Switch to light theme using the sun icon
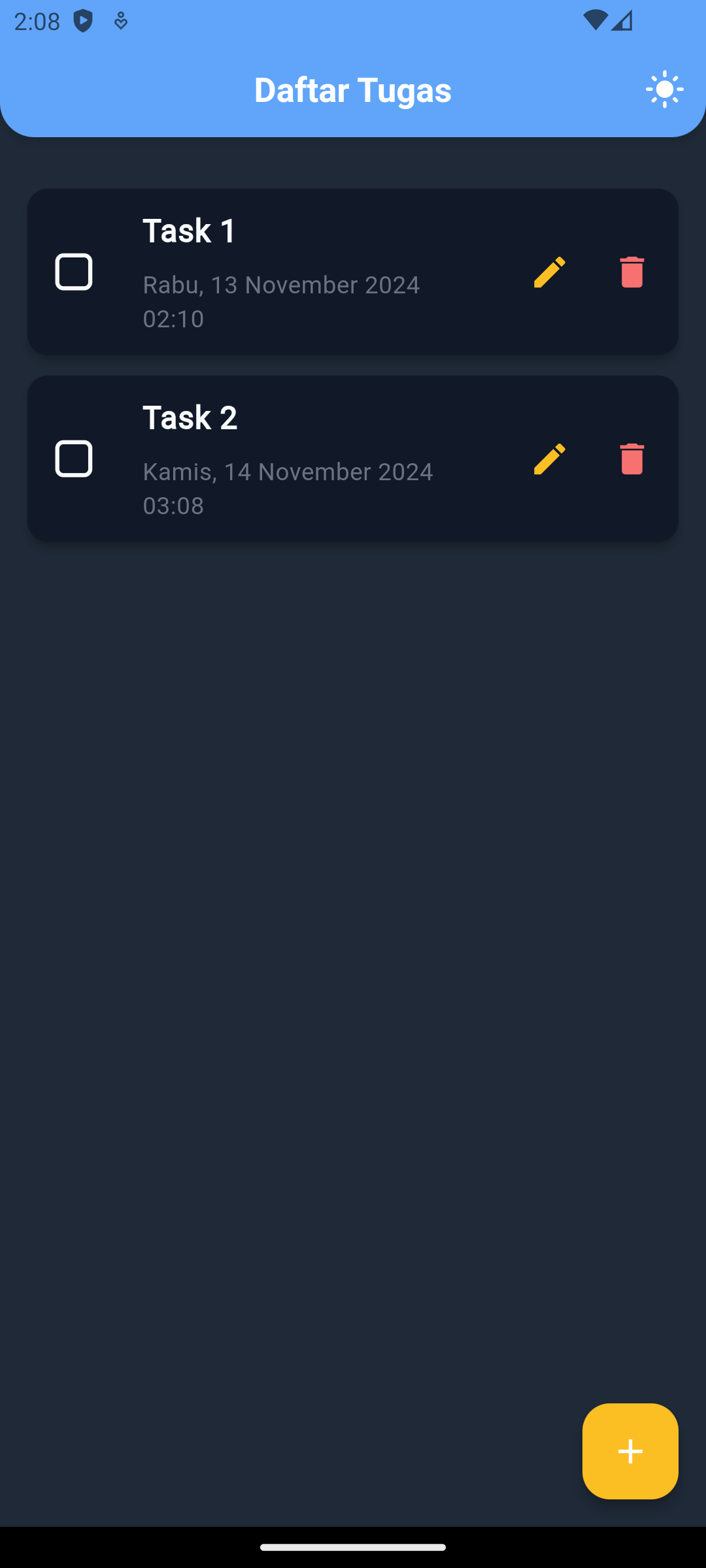 click(665, 90)
